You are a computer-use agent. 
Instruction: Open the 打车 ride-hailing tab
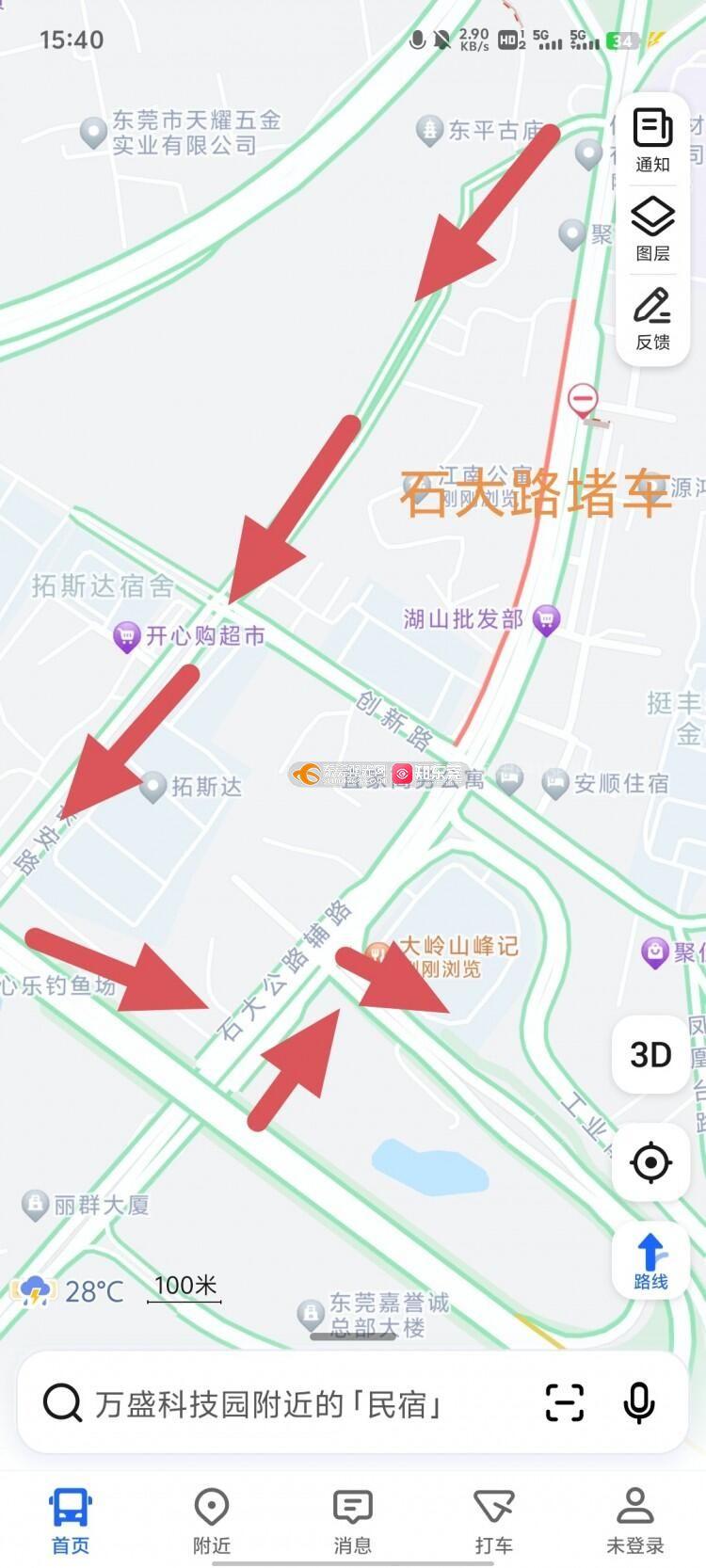[x=493, y=1519]
